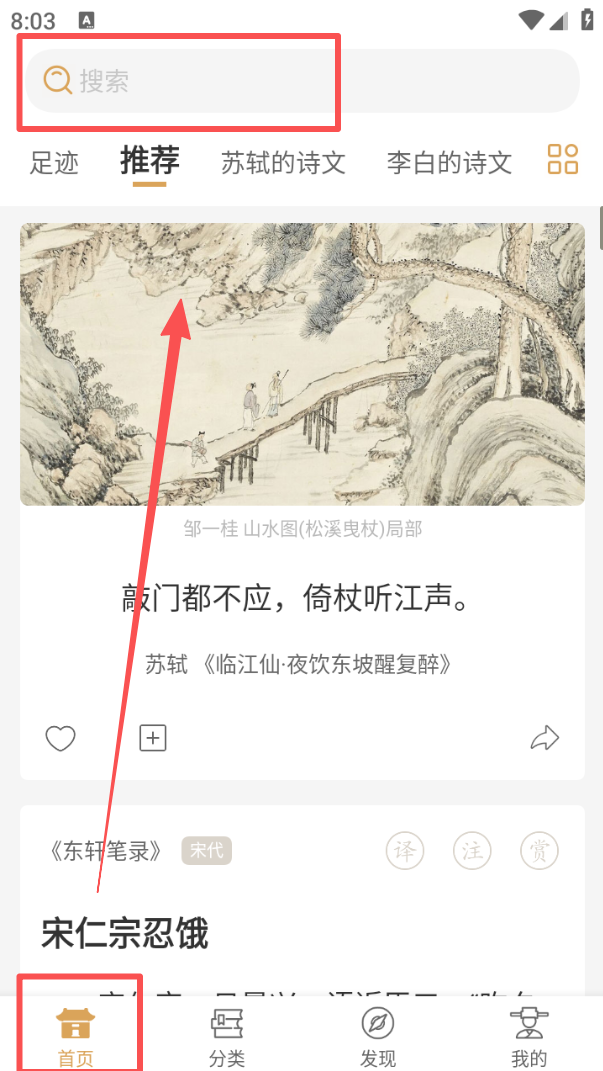Open the tab grid manager icon
Viewport: 603px width, 1071px height.
click(563, 159)
